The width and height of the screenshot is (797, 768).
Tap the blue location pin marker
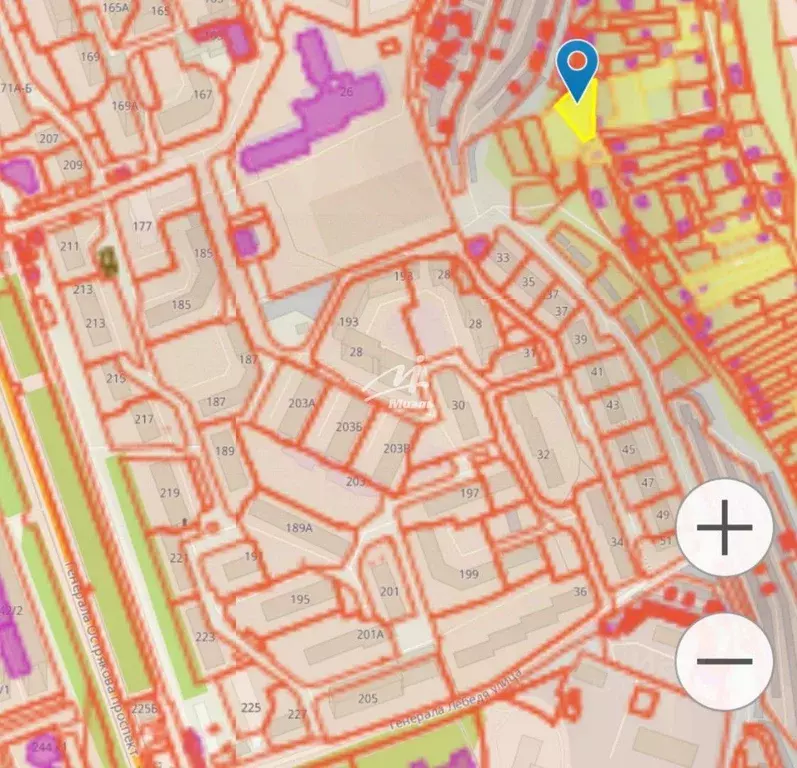[577, 67]
